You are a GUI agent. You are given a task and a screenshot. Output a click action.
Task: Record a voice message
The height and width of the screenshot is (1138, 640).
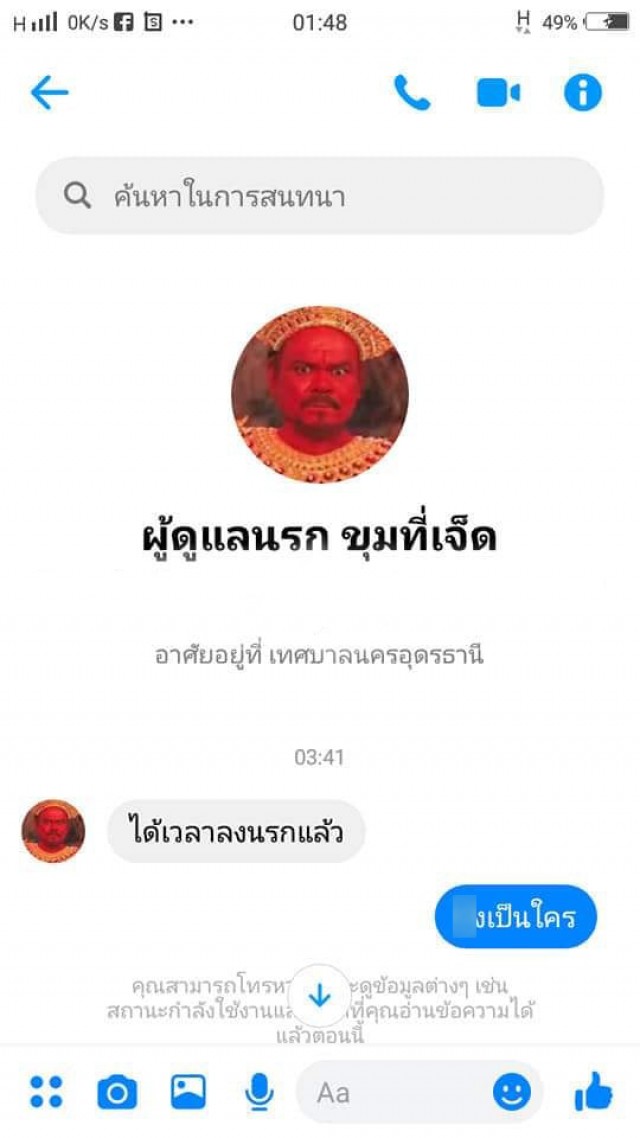259,1092
